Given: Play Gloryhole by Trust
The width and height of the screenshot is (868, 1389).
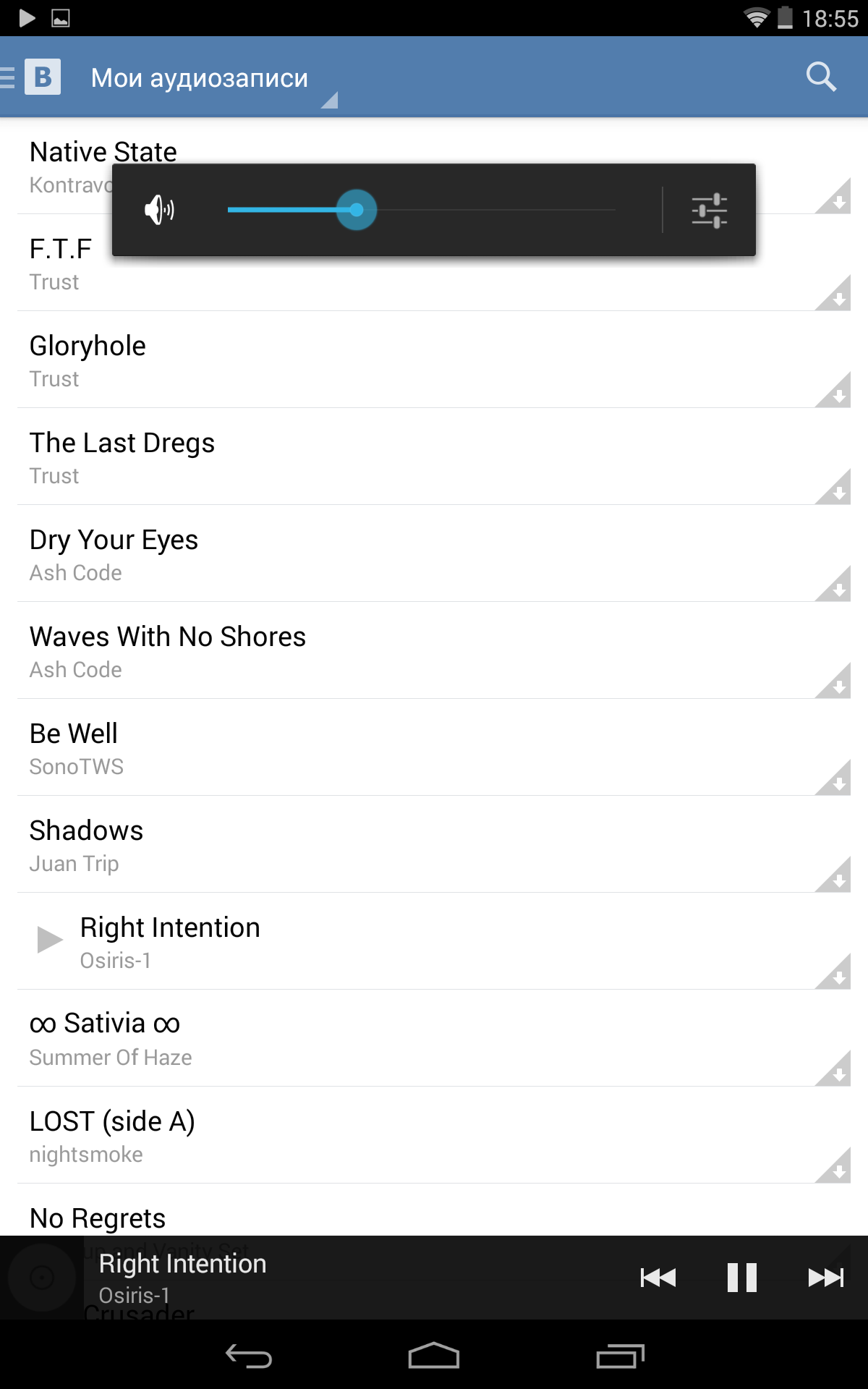Looking at the screenshot, I should coord(362,360).
